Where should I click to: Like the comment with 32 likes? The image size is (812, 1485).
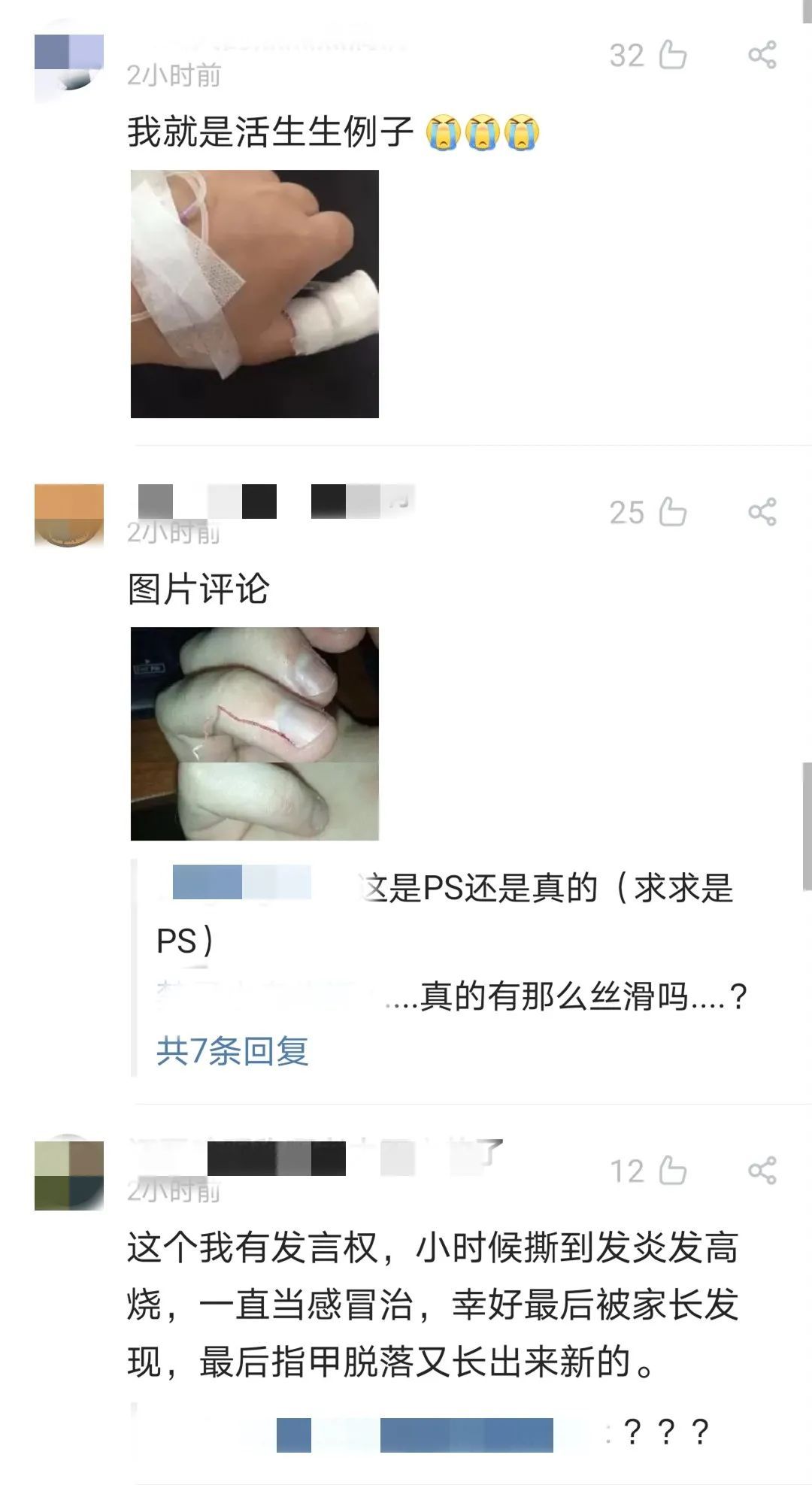671,55
